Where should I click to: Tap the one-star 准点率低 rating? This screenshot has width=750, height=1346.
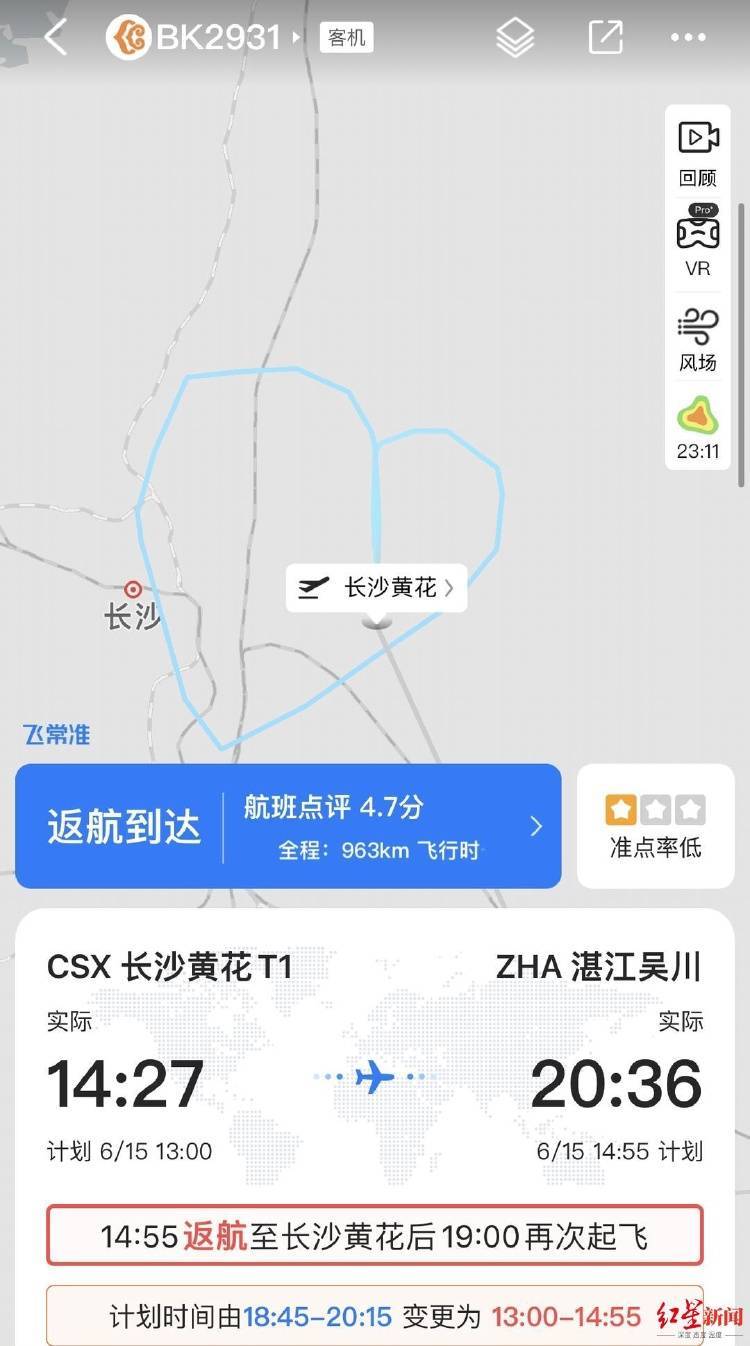pyautogui.click(x=655, y=825)
